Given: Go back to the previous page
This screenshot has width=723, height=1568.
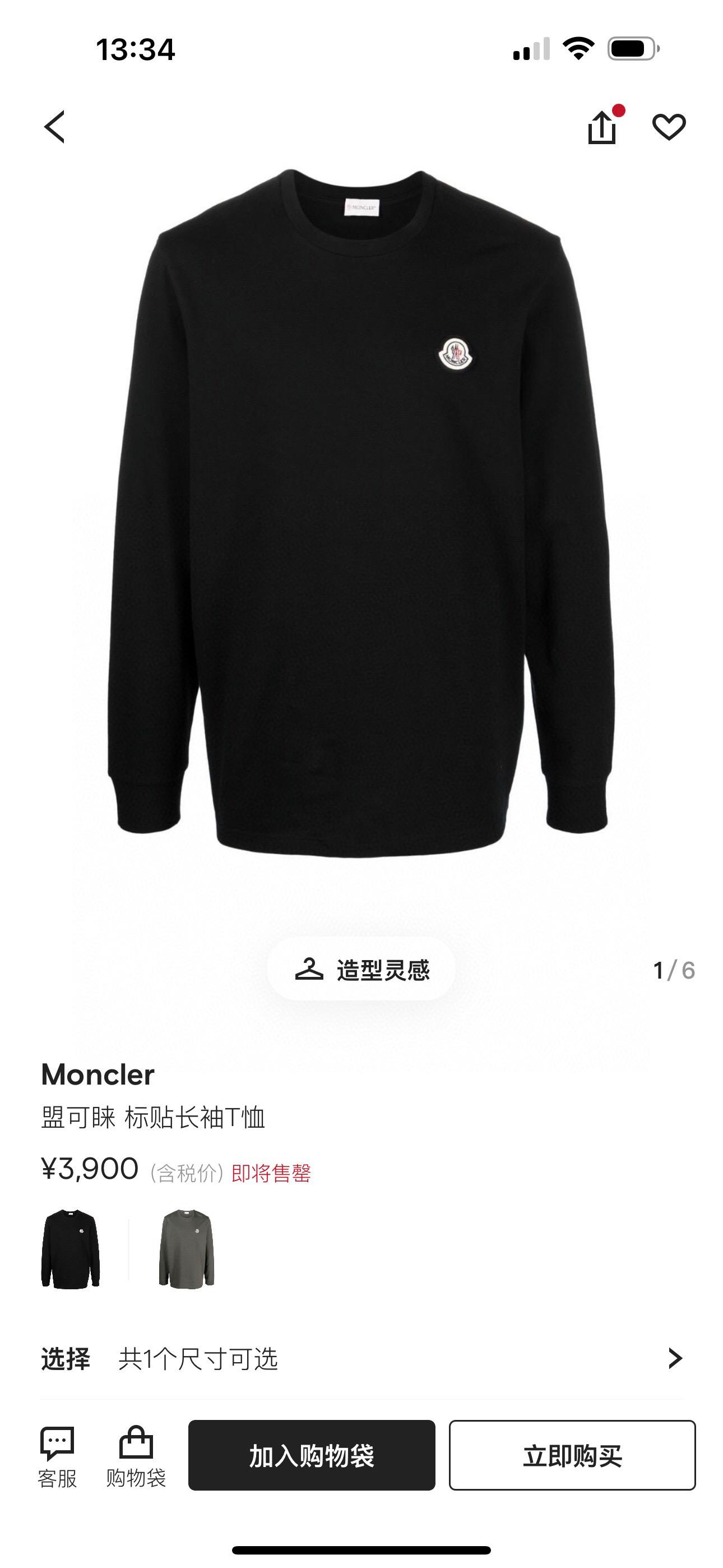Looking at the screenshot, I should [x=55, y=127].
